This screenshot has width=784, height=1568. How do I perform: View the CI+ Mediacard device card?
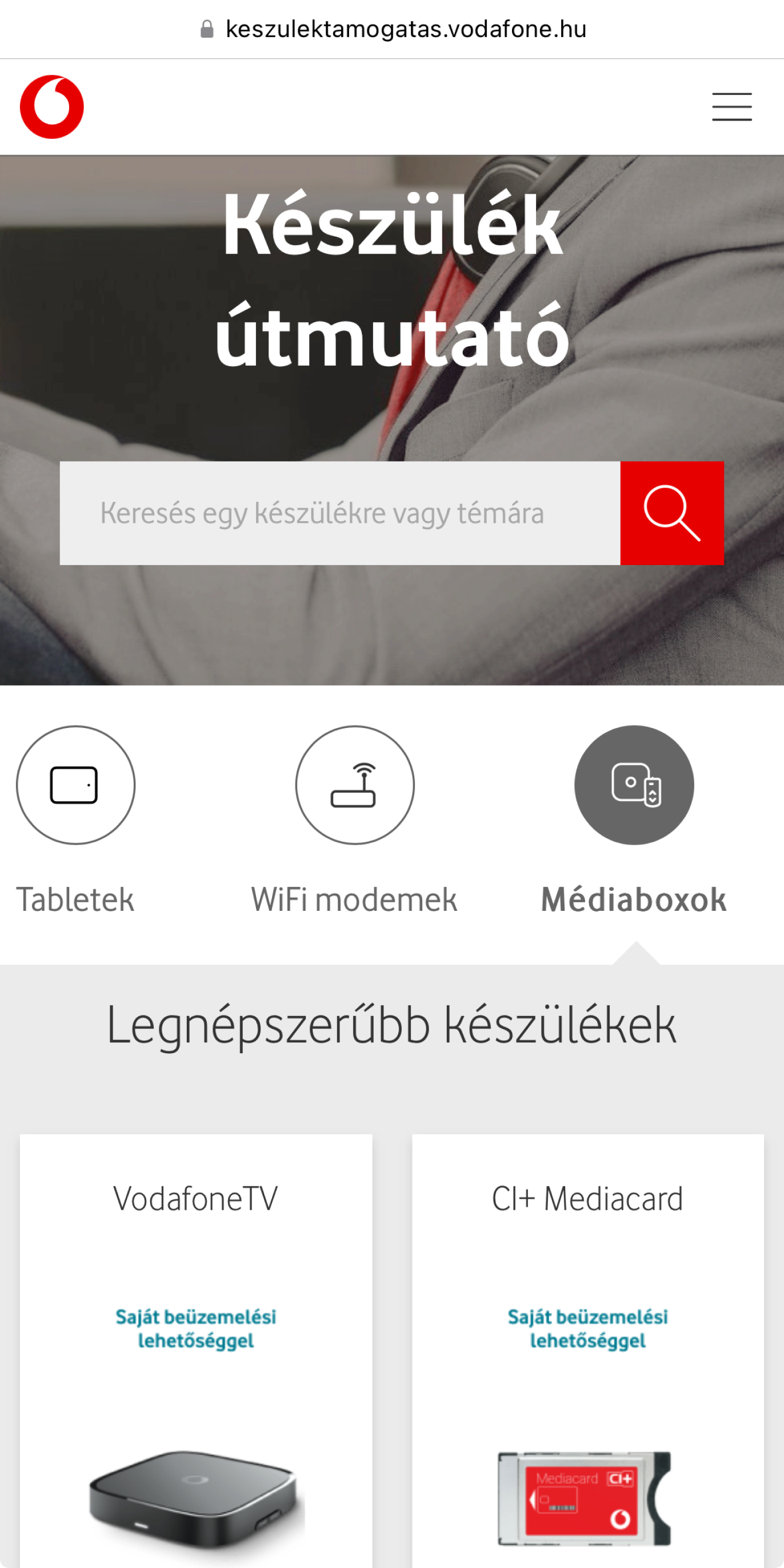587,1339
